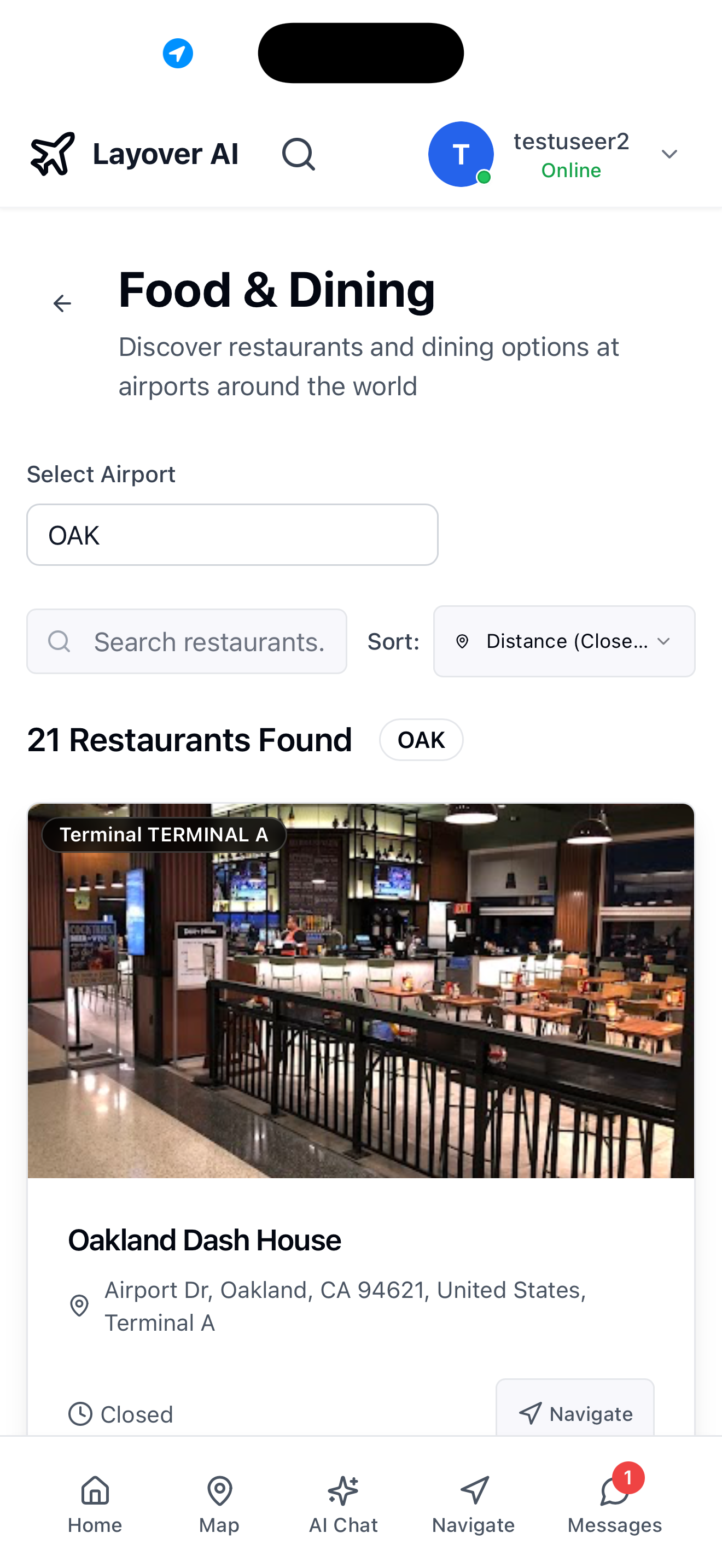Expand the testuseer2 profile chevron
Viewport: 722px width, 1568px height.
668,154
